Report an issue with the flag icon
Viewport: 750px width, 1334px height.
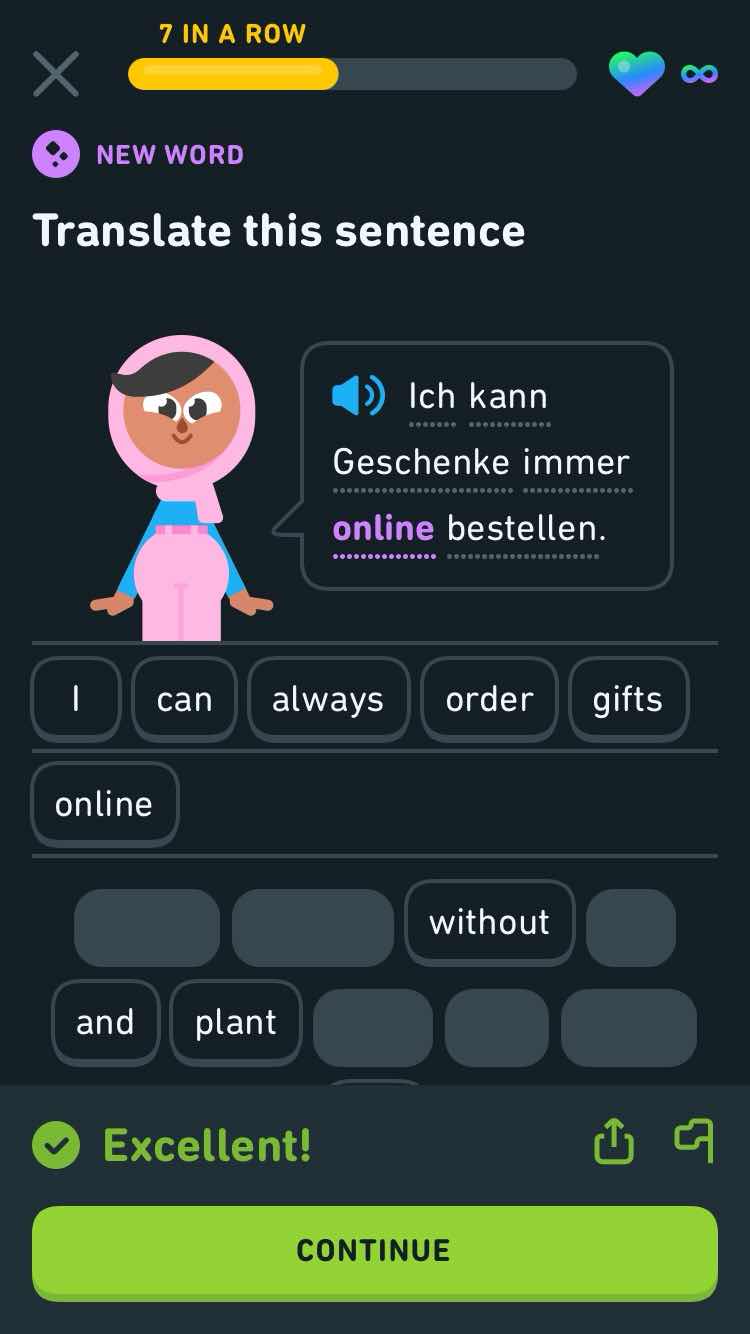click(694, 1141)
